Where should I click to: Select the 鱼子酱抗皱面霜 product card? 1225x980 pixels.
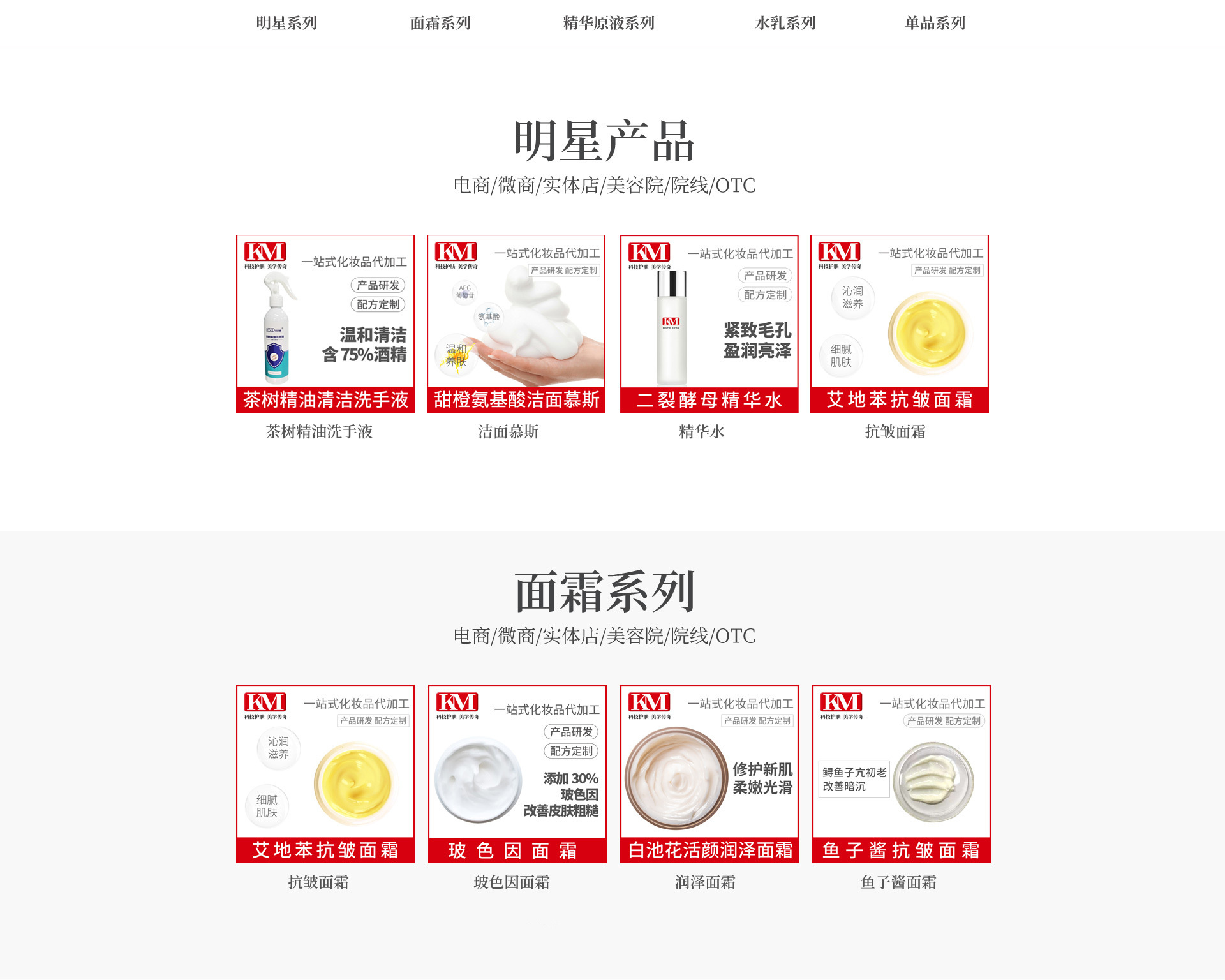(x=901, y=774)
